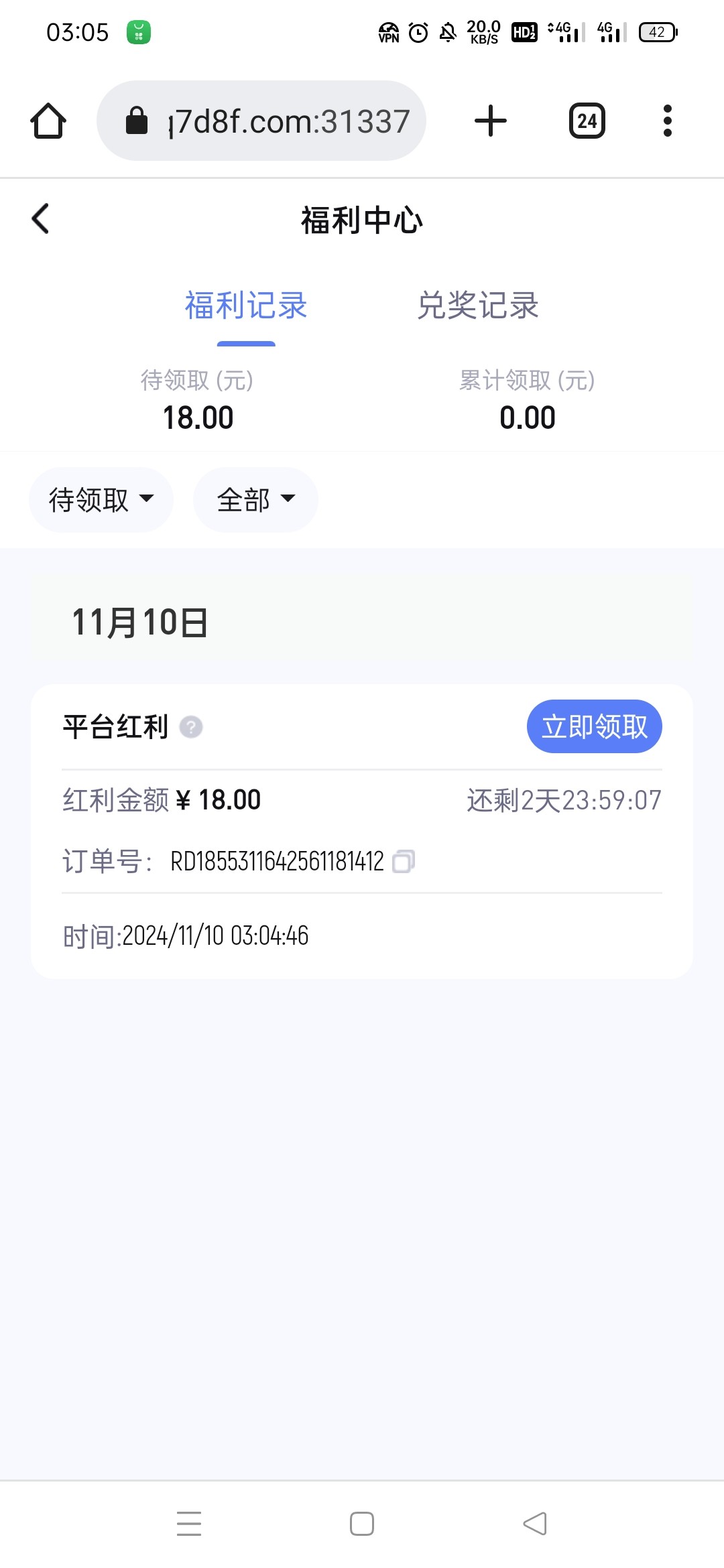Copy the order number
The height and width of the screenshot is (1568, 724).
click(404, 861)
